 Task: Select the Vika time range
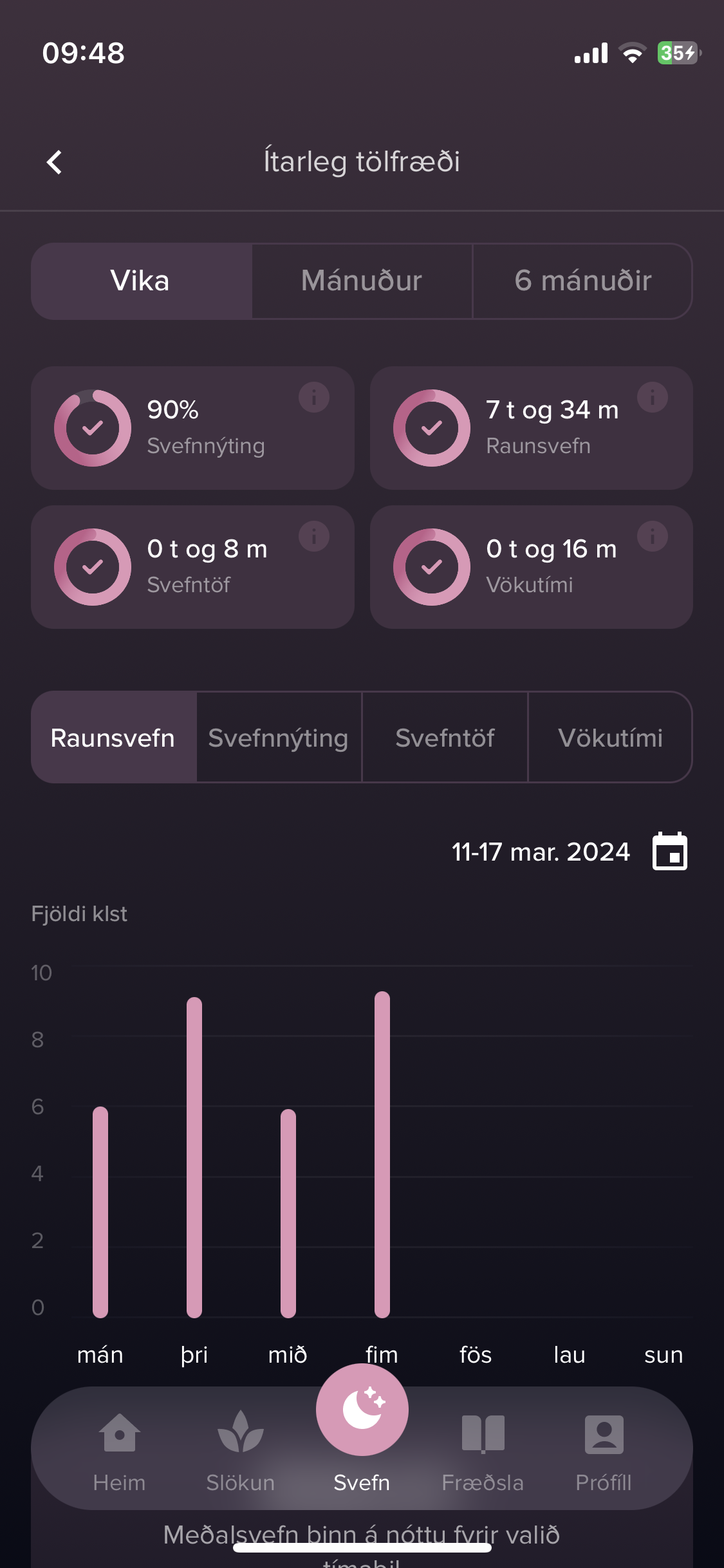coord(140,281)
